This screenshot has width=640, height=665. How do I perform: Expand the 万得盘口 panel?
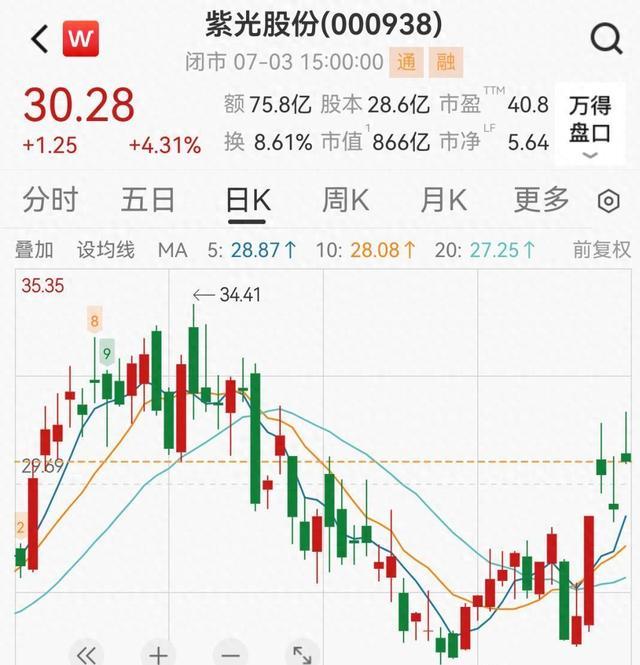(x=590, y=124)
